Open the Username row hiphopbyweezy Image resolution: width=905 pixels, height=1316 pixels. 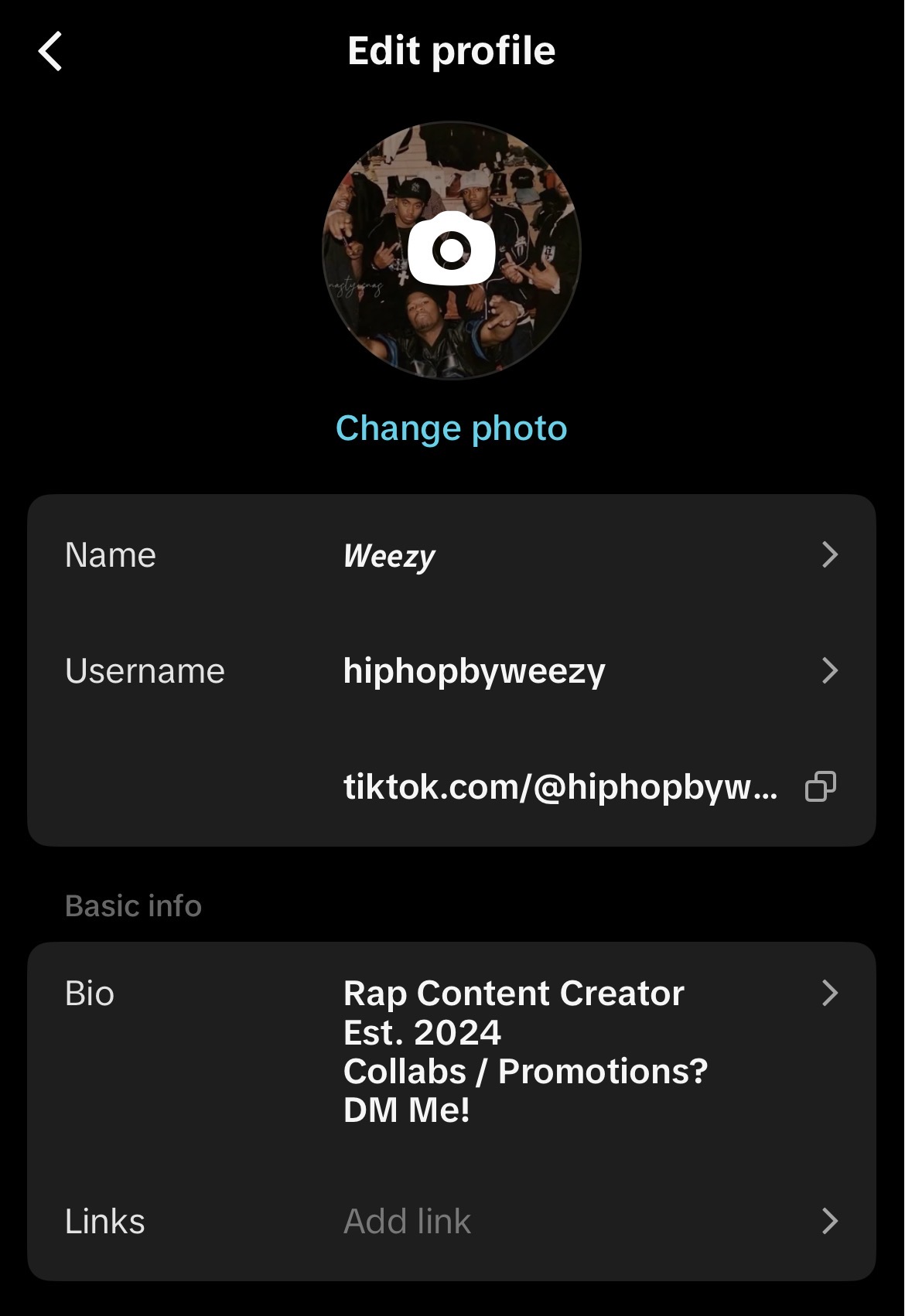coord(451,671)
